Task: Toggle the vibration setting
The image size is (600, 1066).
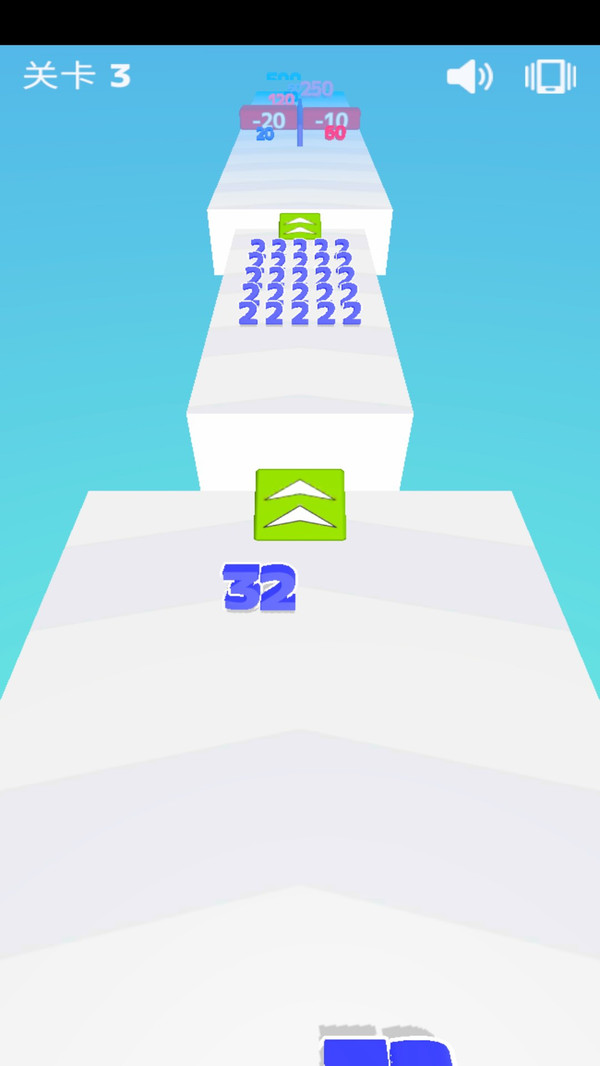Action: click(x=550, y=77)
